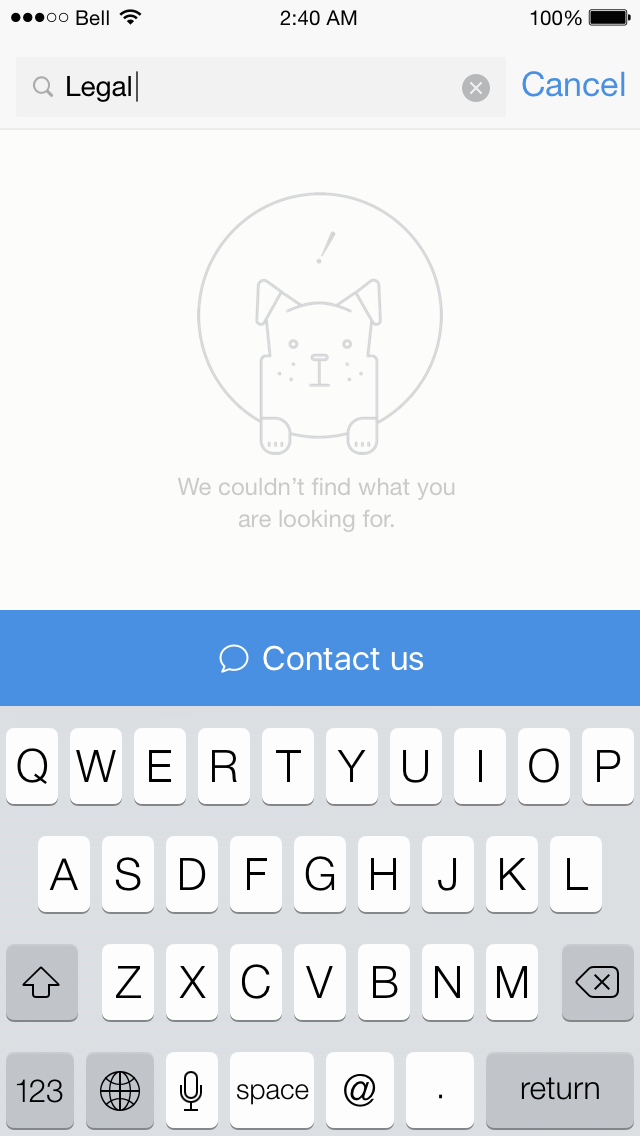The width and height of the screenshot is (640, 1136).
Task: Tap the backspace key
Action: [x=598, y=983]
